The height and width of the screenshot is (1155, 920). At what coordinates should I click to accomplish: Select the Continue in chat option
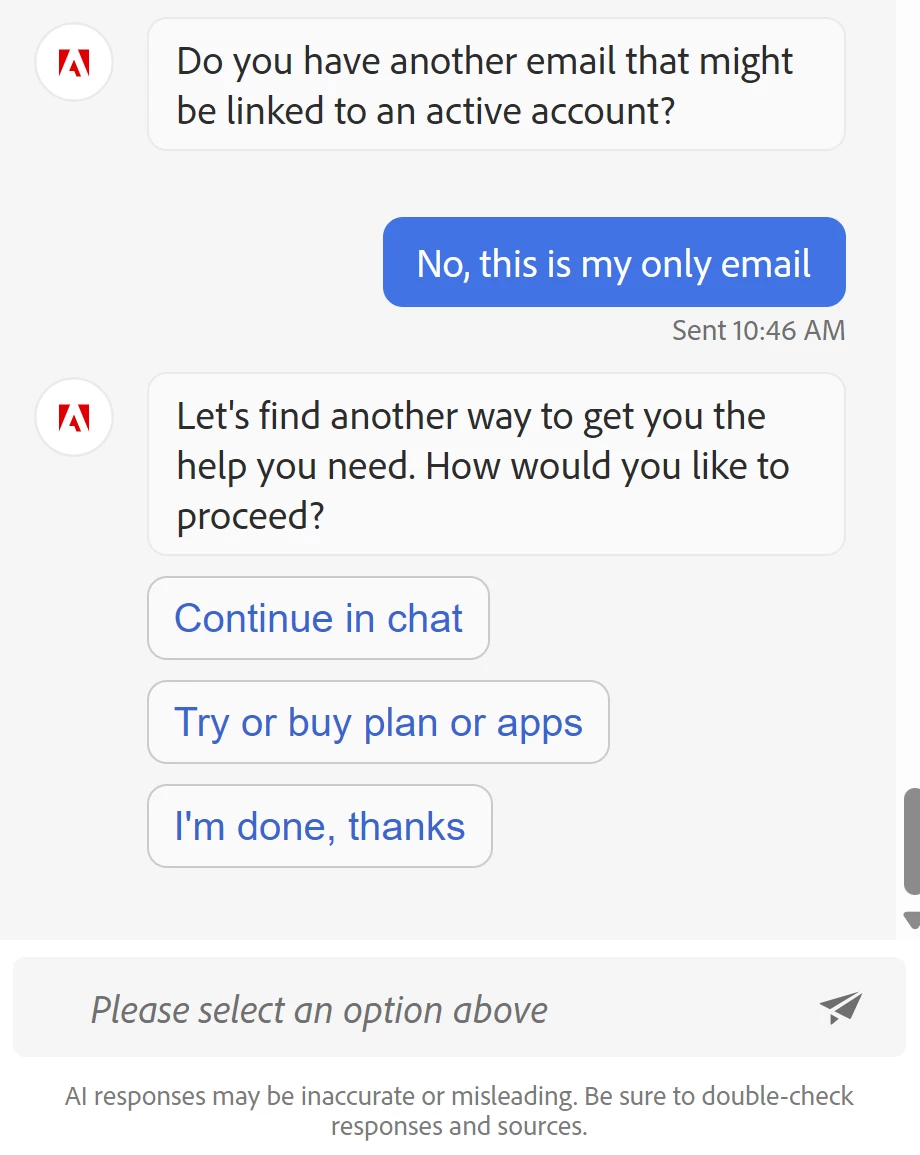point(318,618)
